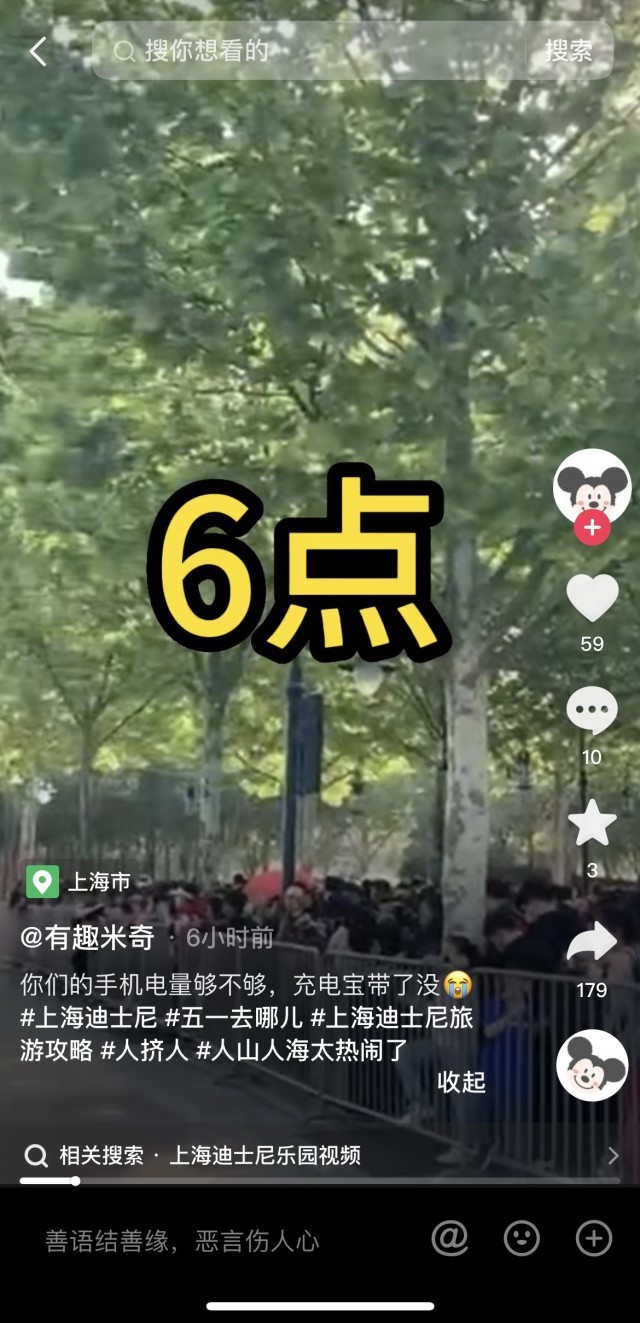Tap the comment input 善语结善缘
Viewport: 640px width, 1323px height.
click(x=182, y=1241)
